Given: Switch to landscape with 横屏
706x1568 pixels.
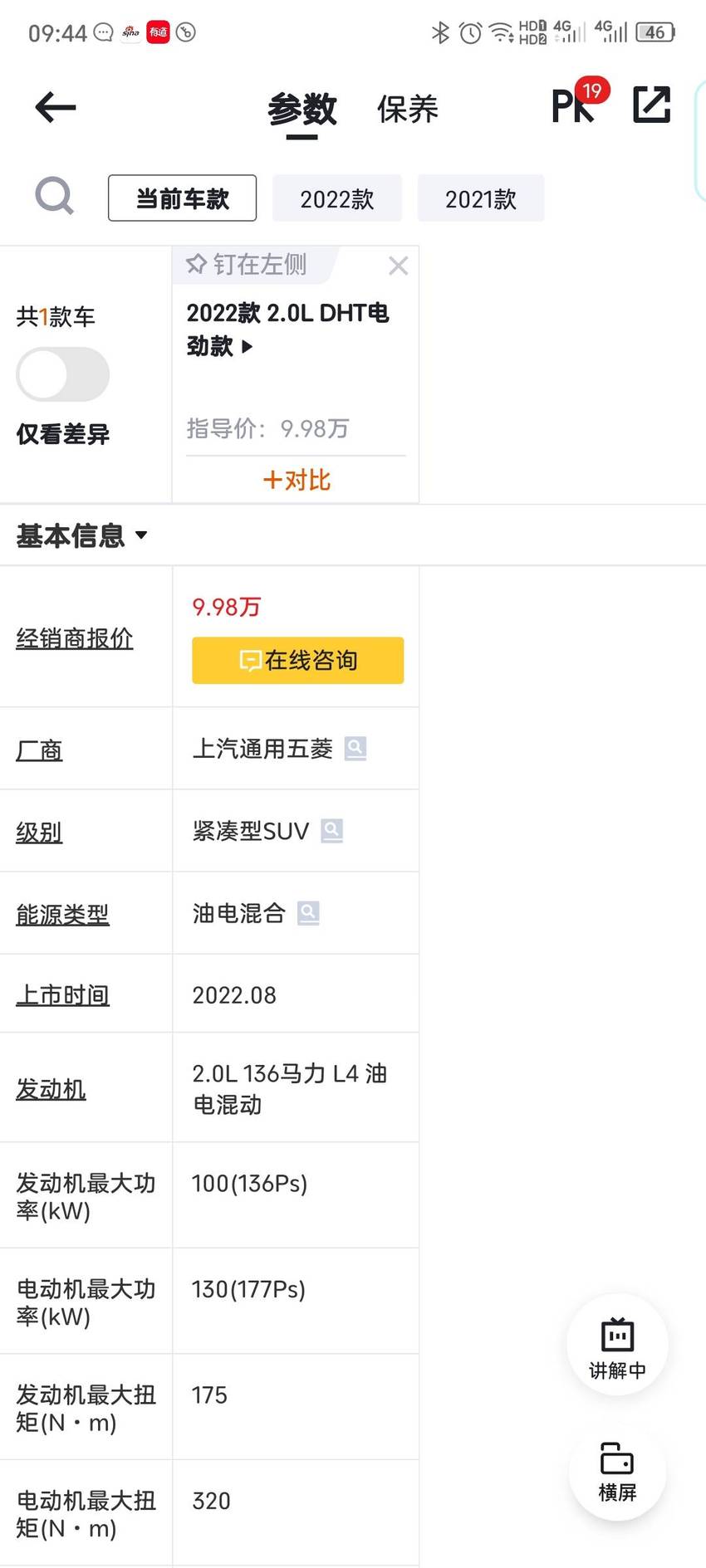Looking at the screenshot, I should point(617,1471).
